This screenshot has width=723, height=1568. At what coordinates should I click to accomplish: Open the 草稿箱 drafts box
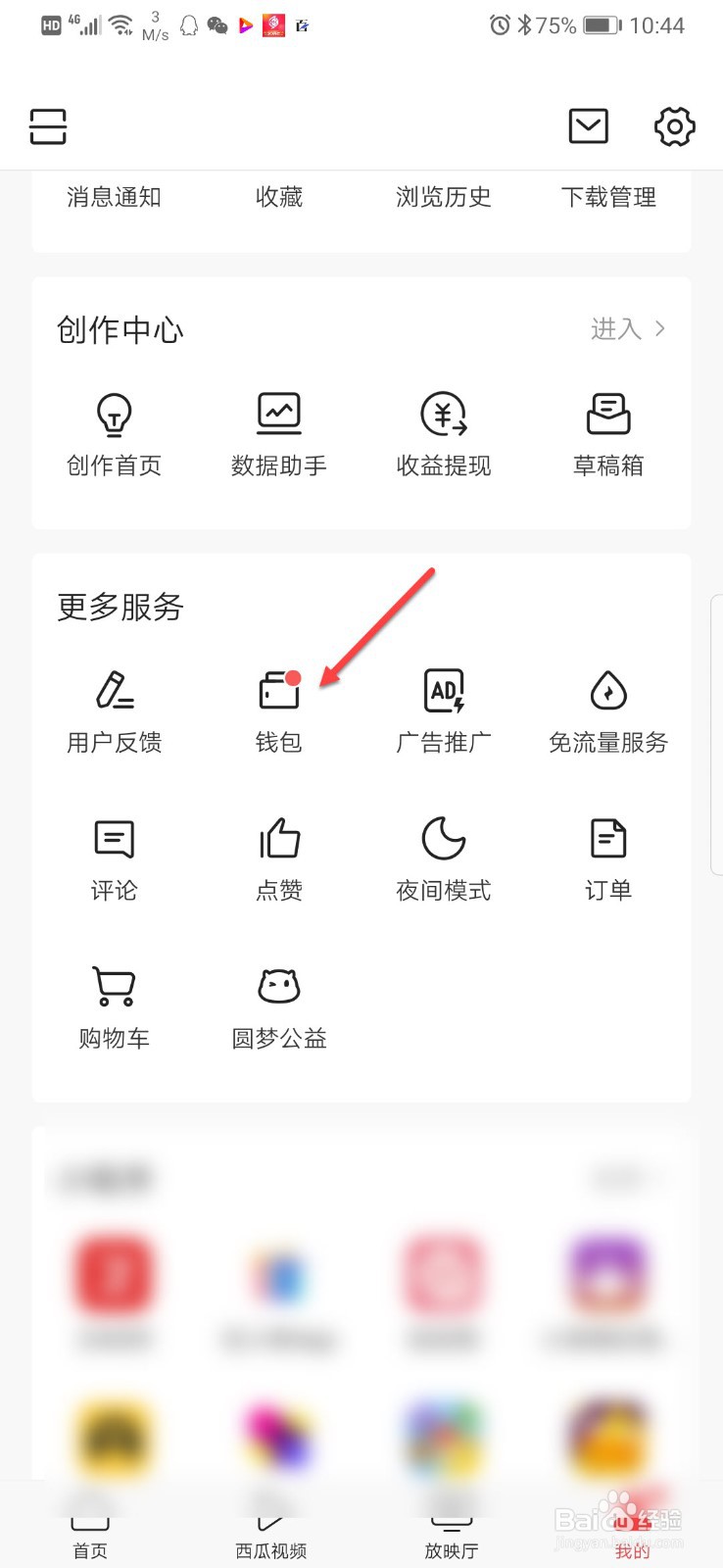click(x=607, y=434)
